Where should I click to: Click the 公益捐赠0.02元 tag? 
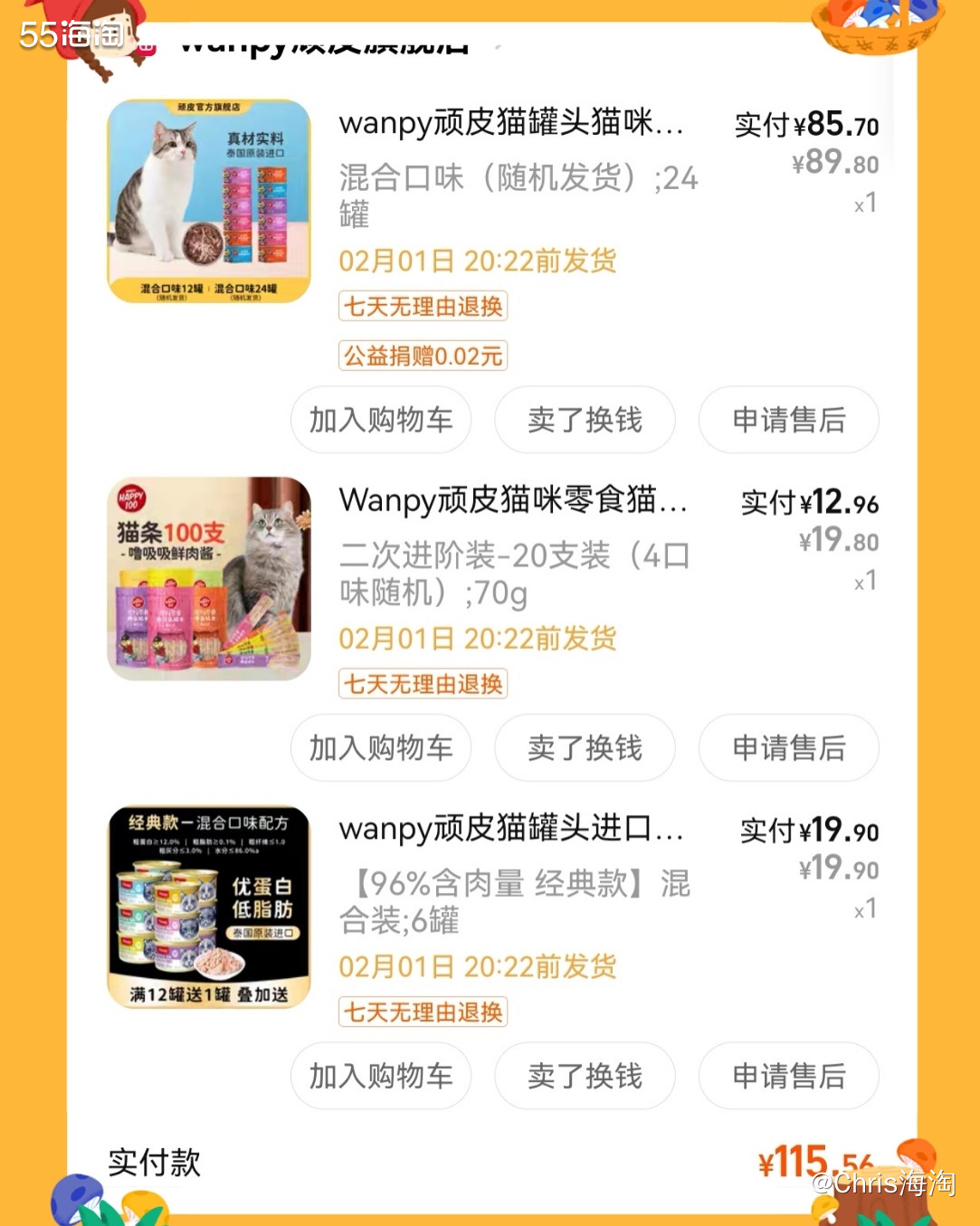tap(422, 356)
